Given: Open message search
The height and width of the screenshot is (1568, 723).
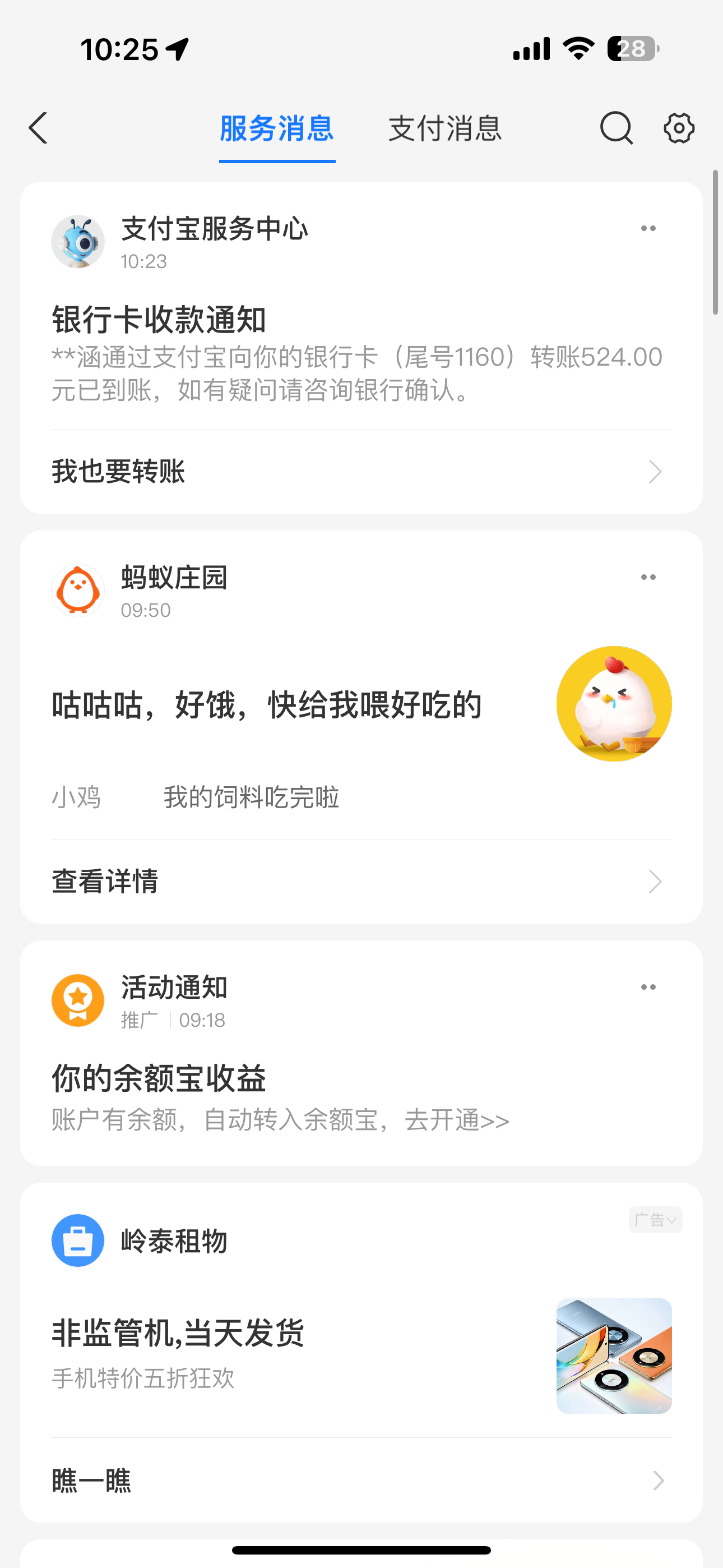Looking at the screenshot, I should point(616,128).
